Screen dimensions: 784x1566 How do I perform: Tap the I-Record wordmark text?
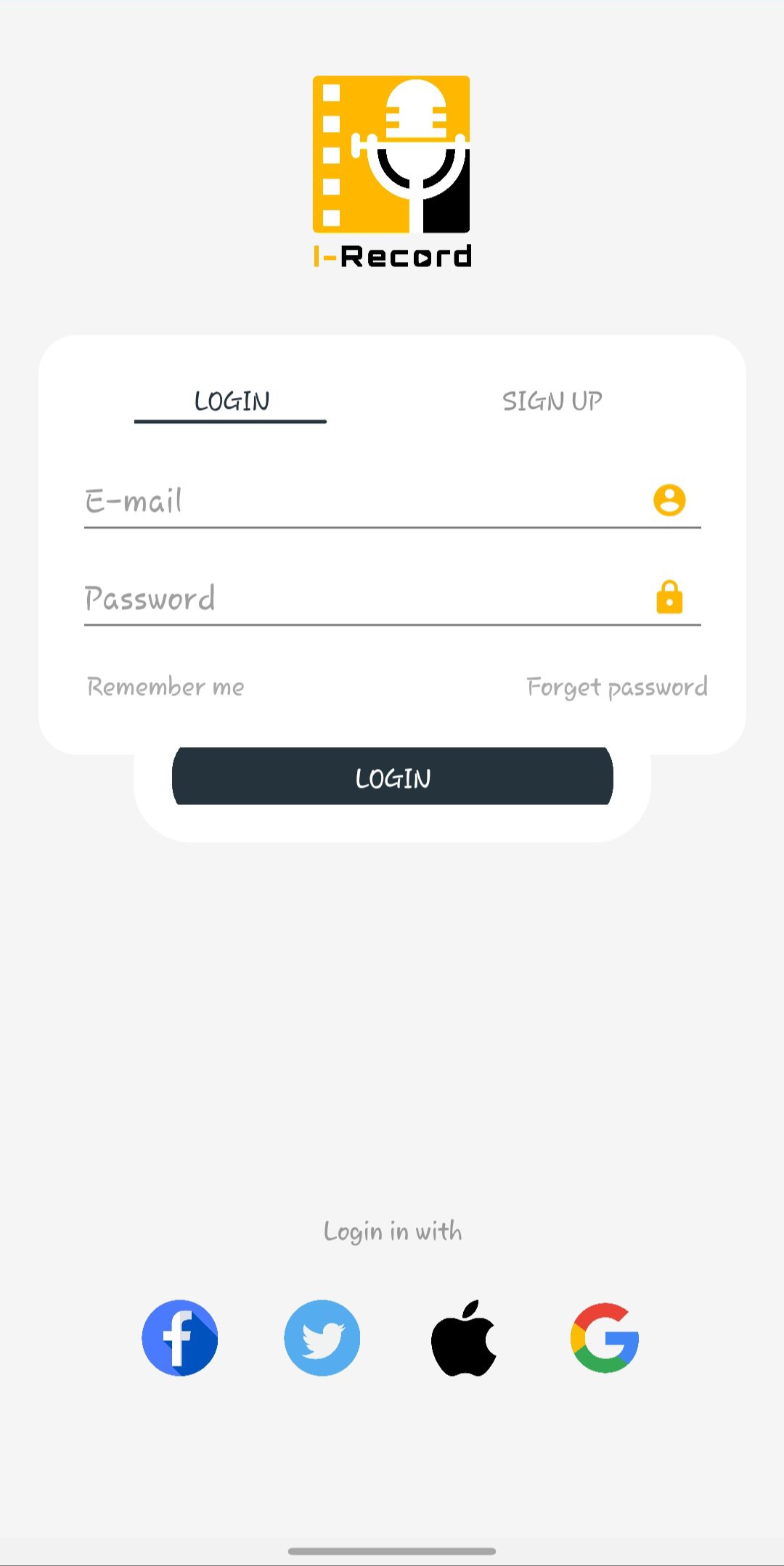tap(391, 256)
